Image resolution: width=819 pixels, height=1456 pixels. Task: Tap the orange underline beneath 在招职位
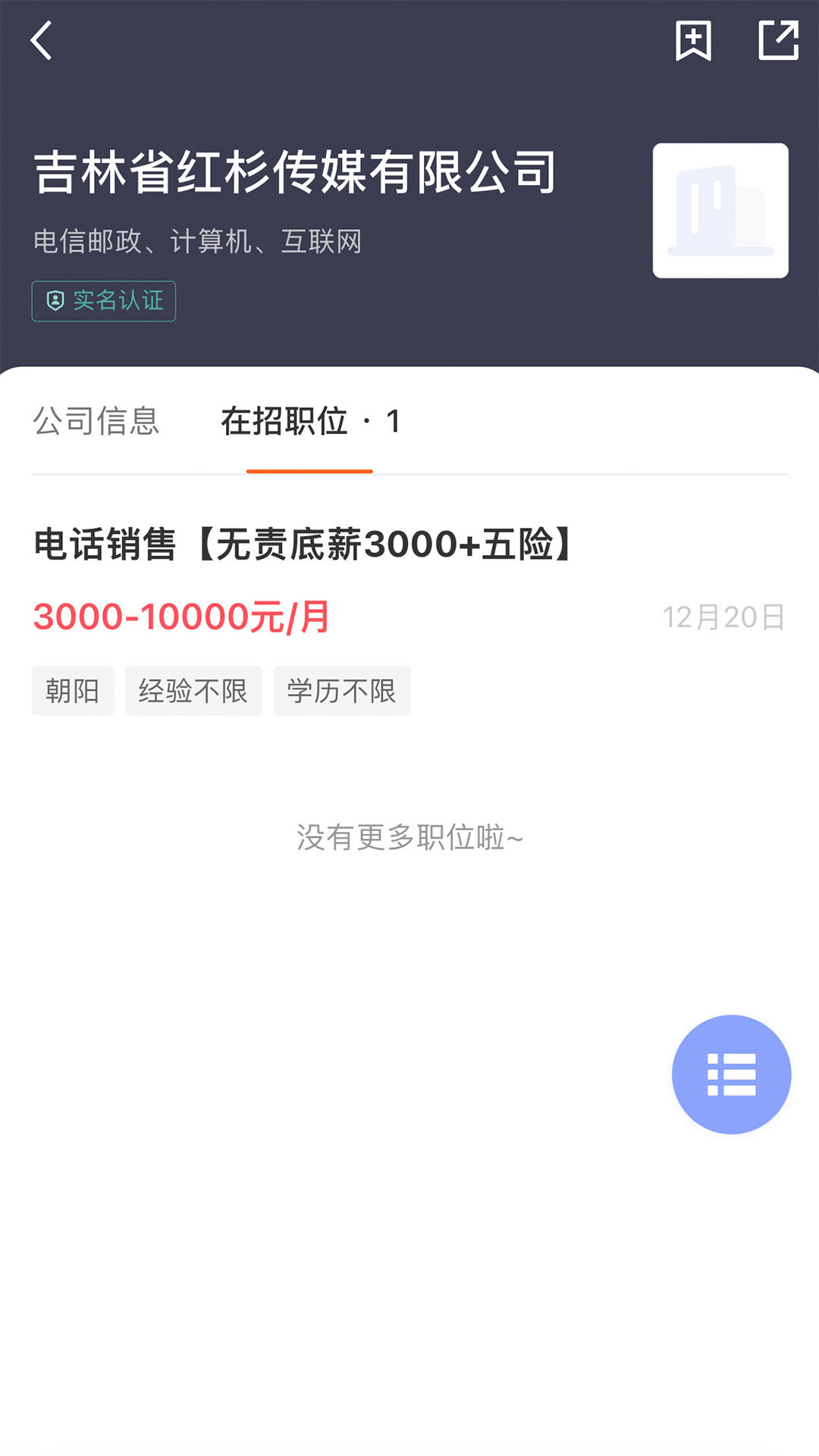point(310,472)
